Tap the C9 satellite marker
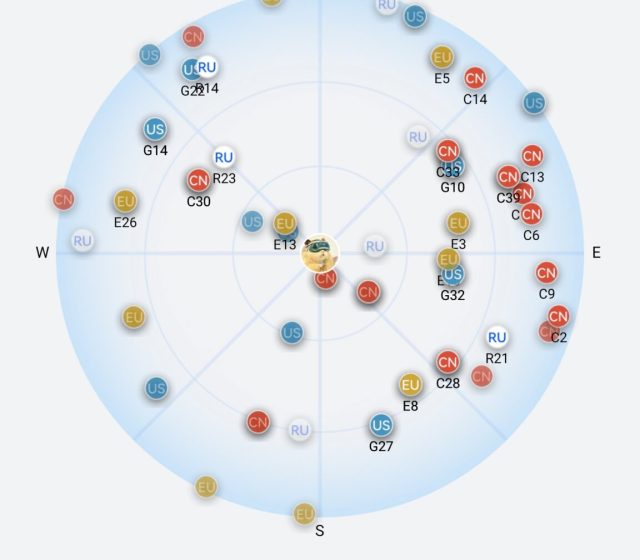This screenshot has height=560, width=640. (x=546, y=273)
